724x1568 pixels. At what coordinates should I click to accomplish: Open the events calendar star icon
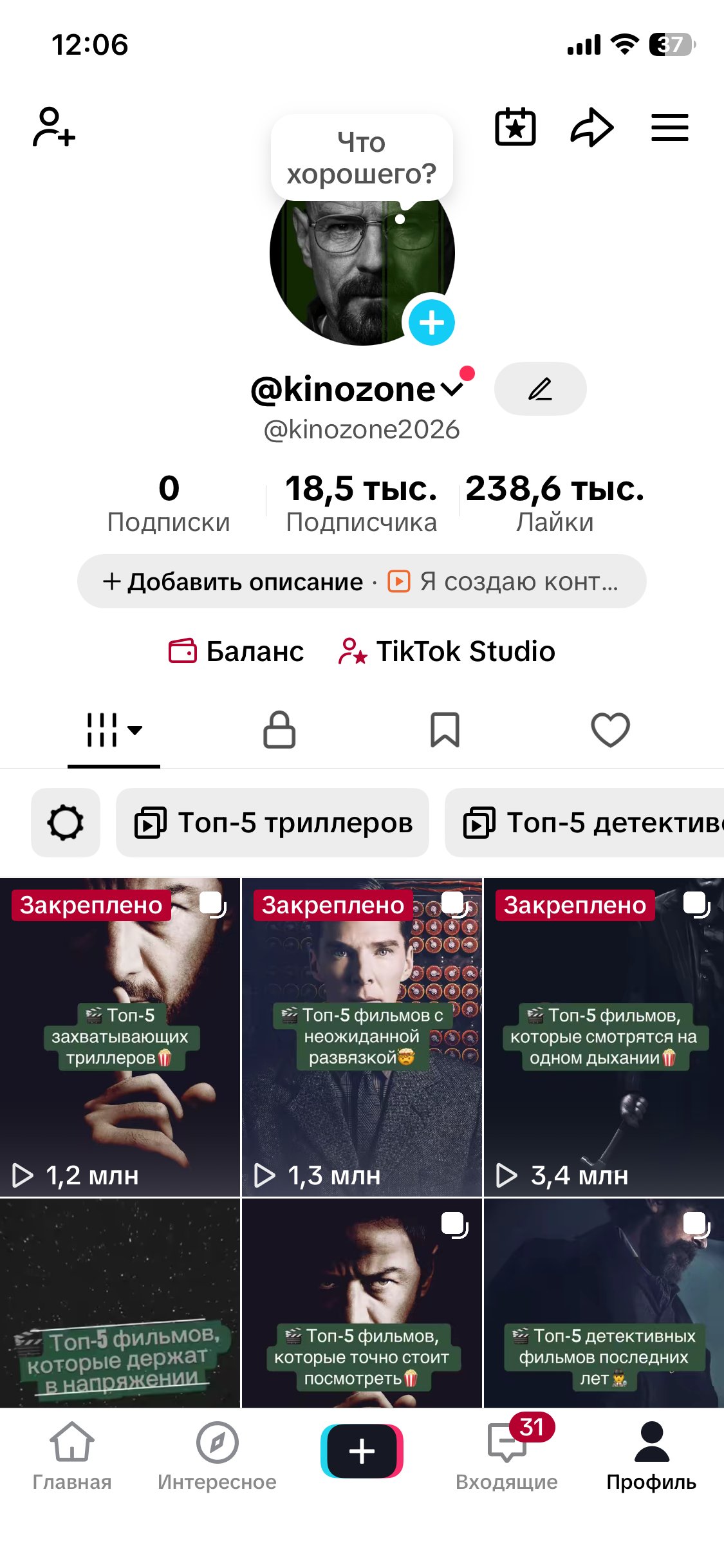tap(515, 127)
